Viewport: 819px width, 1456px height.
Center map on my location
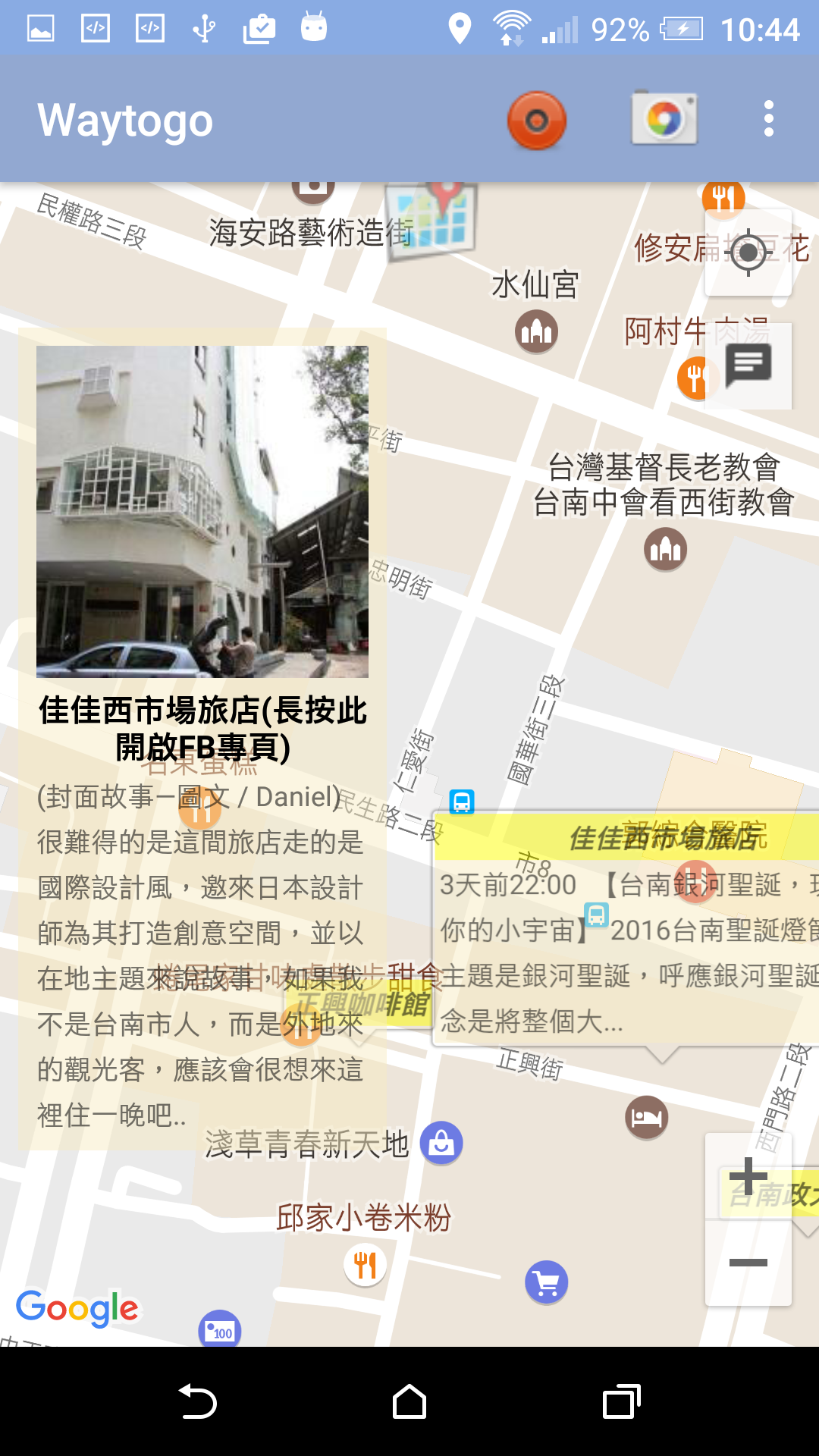click(x=748, y=253)
